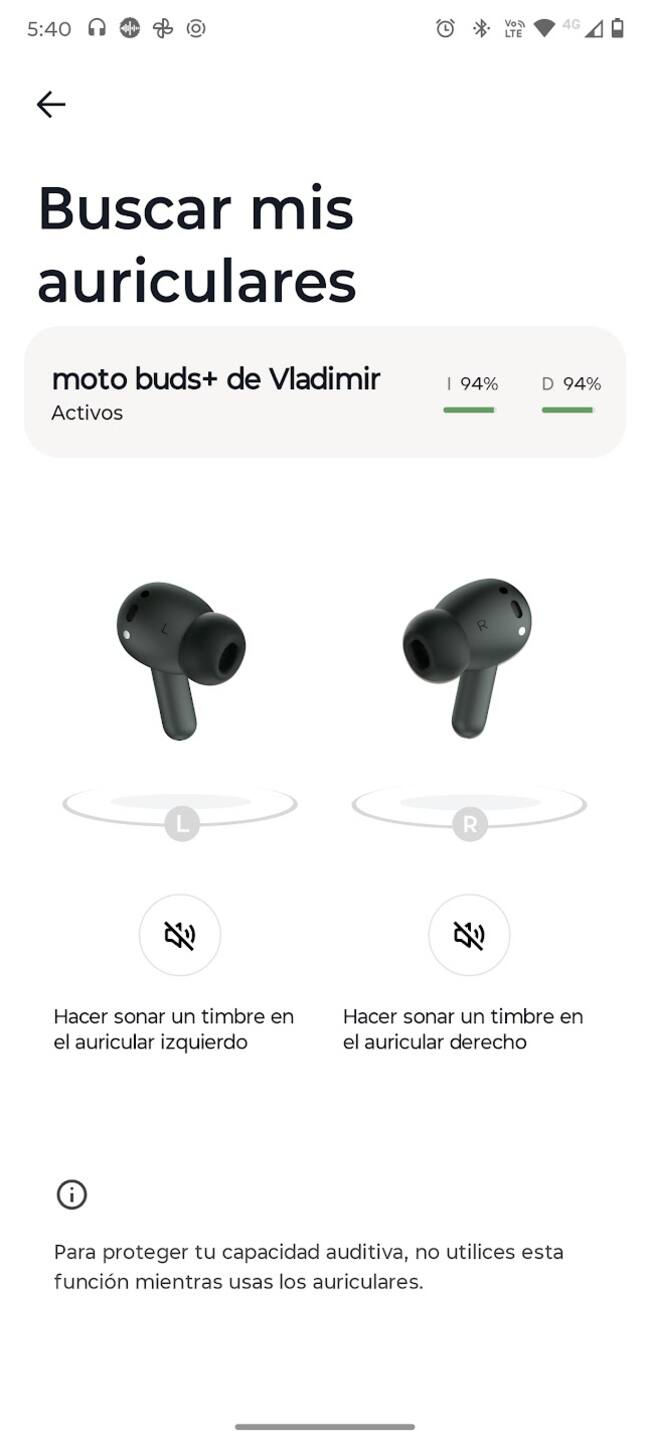Go back using the top arrow

51,104
